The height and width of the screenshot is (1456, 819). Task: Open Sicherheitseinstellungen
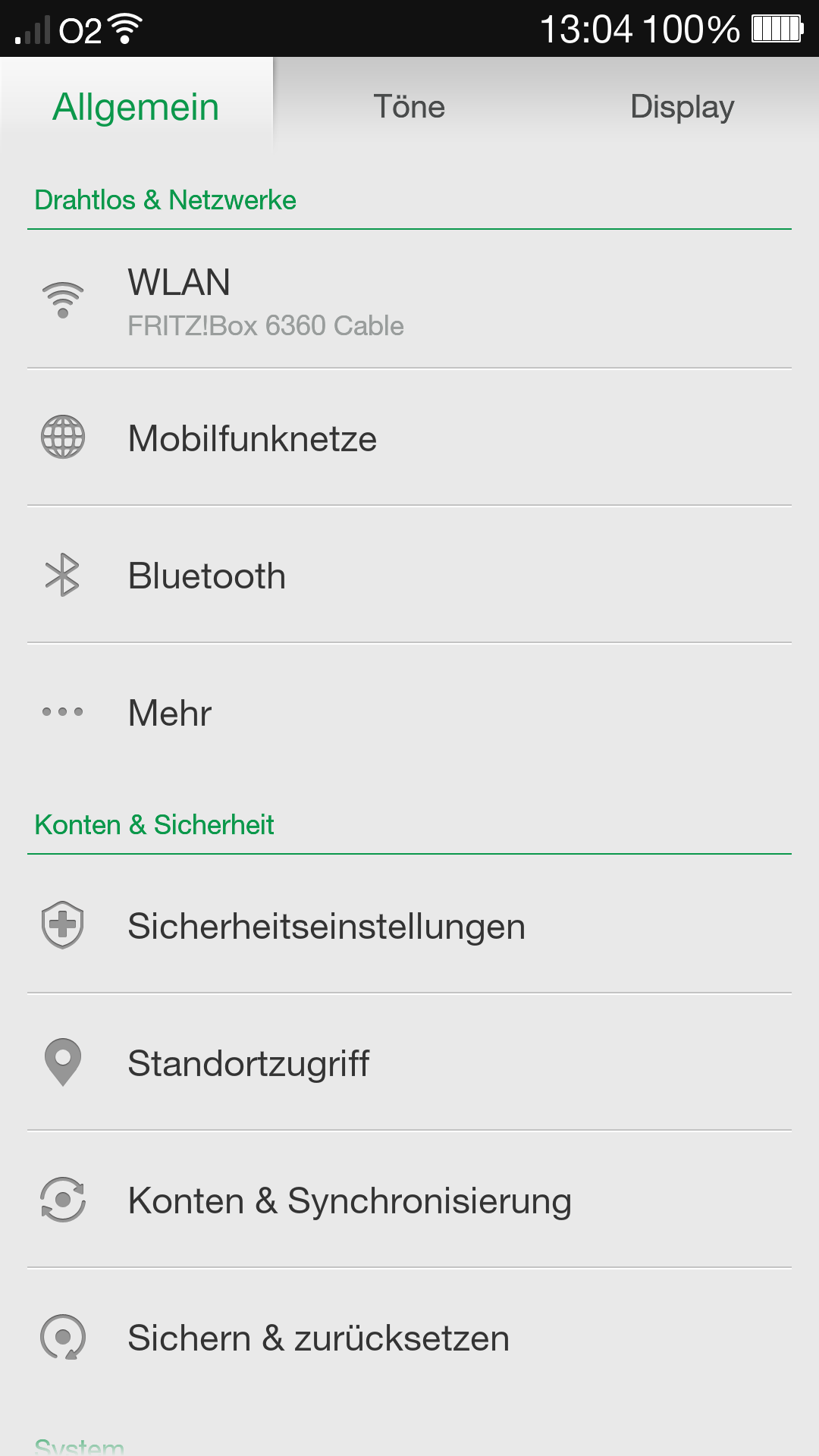click(409, 926)
